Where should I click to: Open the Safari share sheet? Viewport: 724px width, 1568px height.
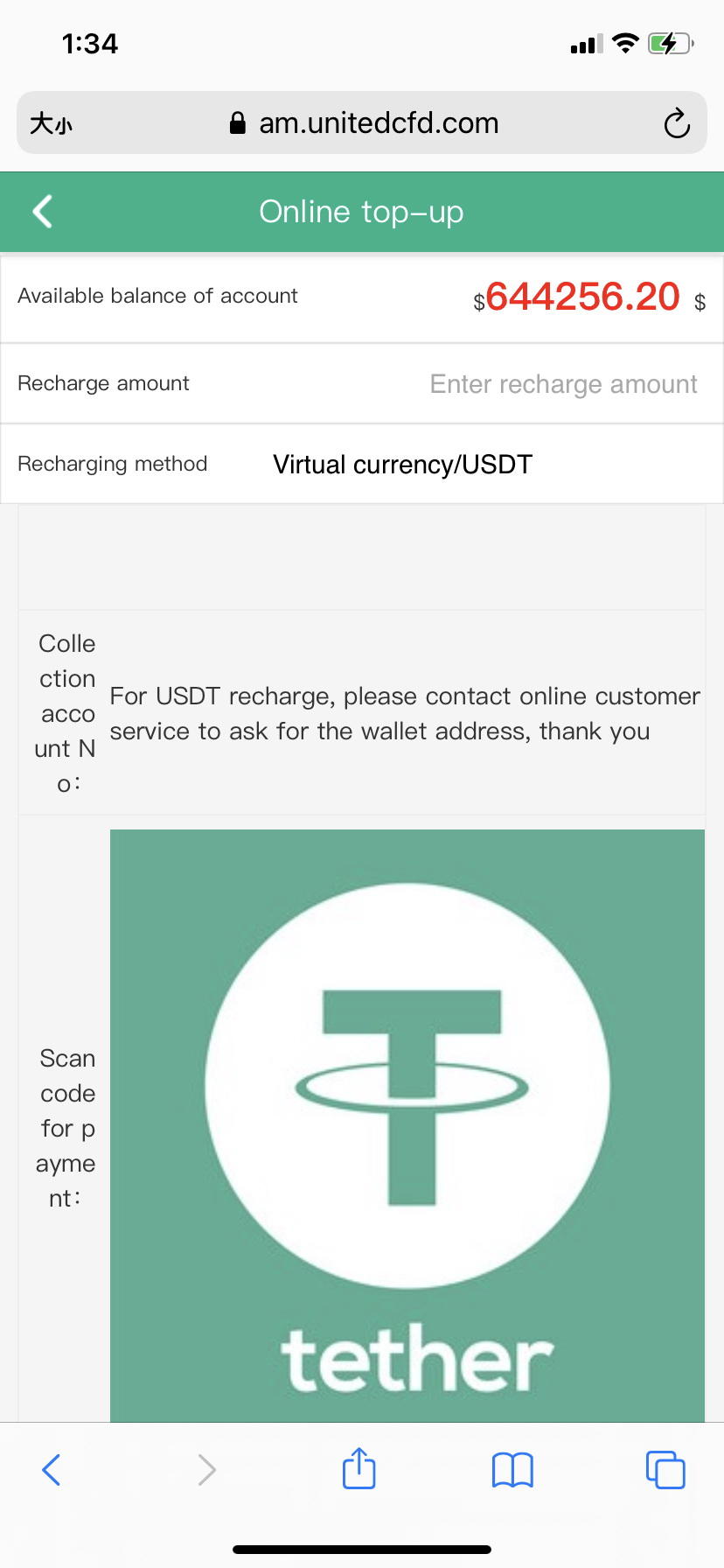[359, 1468]
